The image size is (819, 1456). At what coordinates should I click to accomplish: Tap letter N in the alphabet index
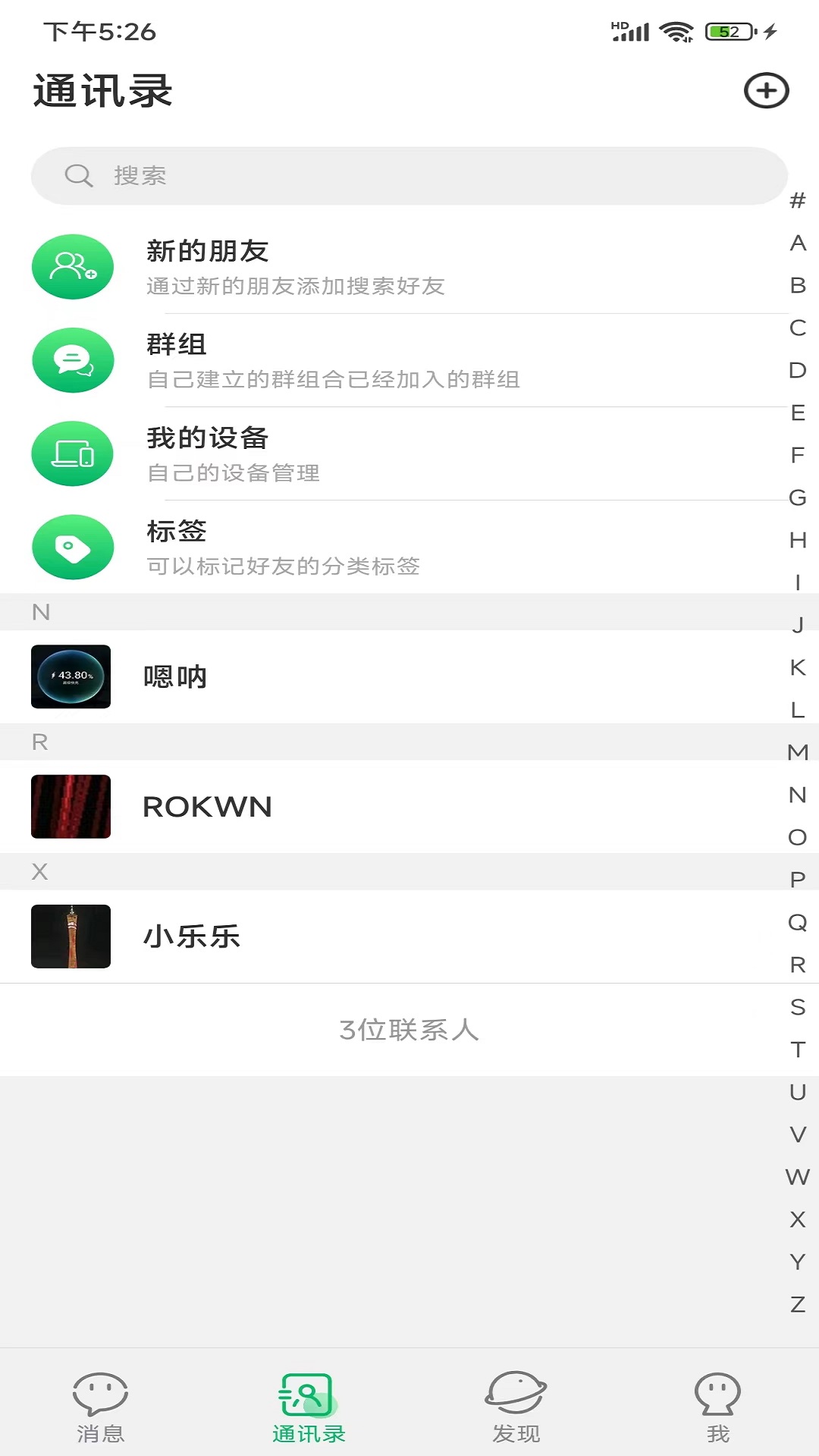point(795,795)
